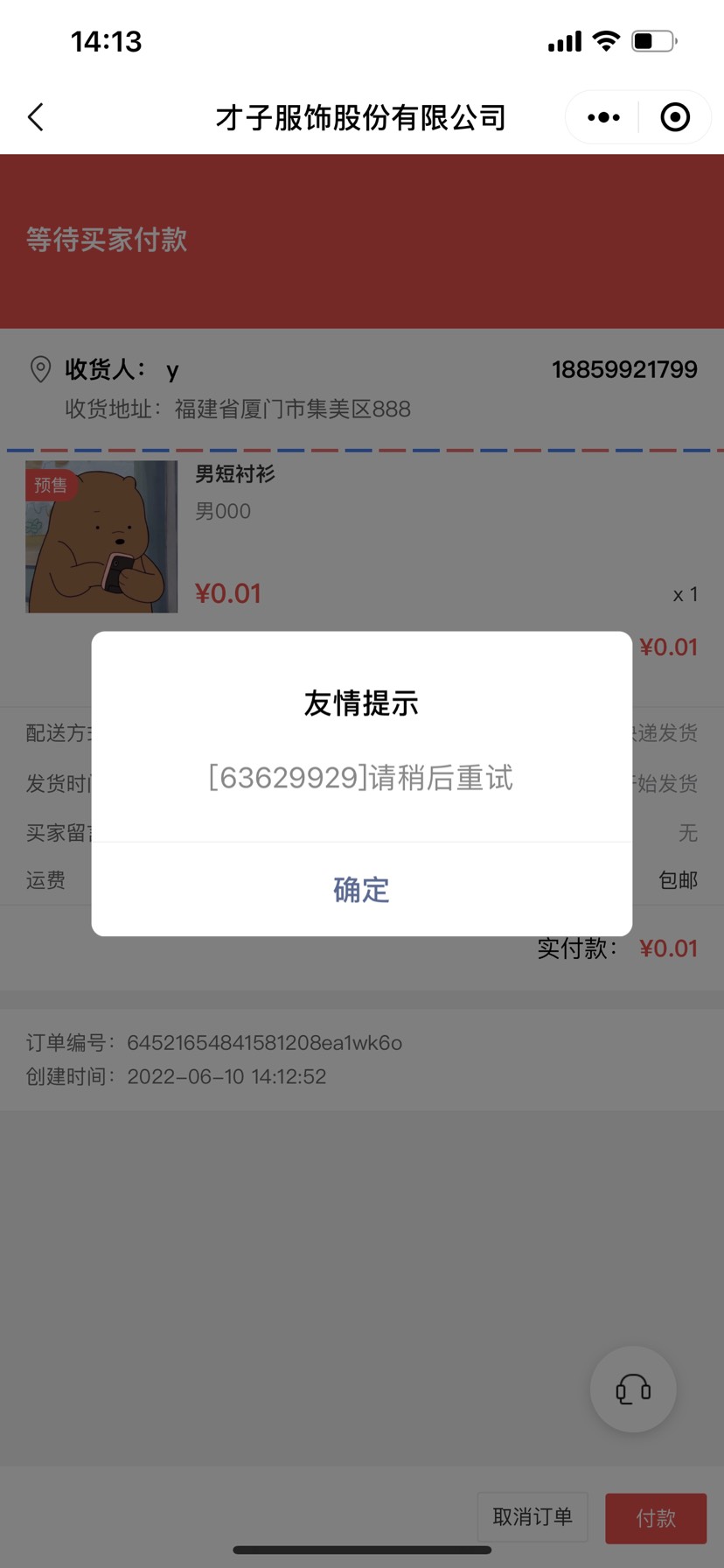Close the mini program via circle icon
Screen dimensions: 724x1568
(x=674, y=117)
